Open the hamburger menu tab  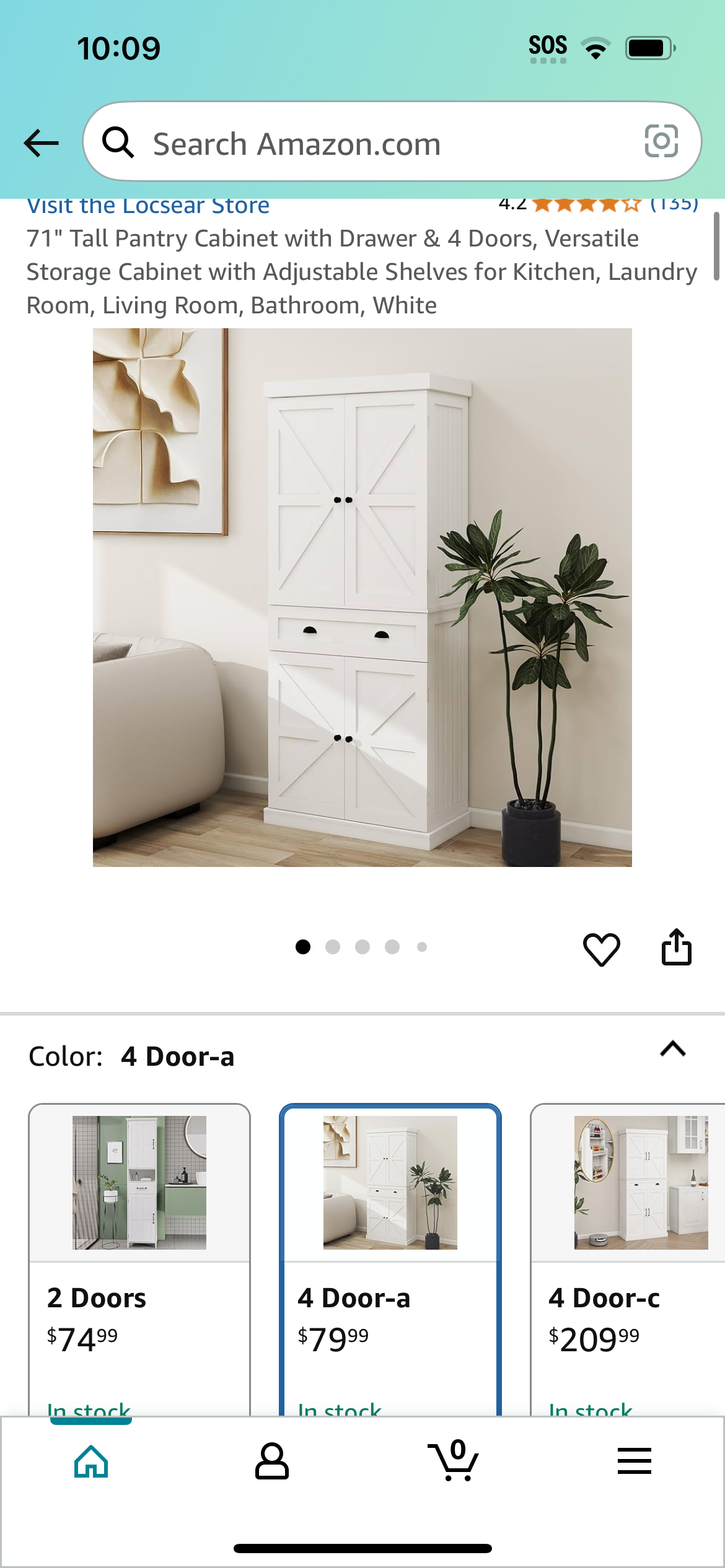(x=635, y=1461)
